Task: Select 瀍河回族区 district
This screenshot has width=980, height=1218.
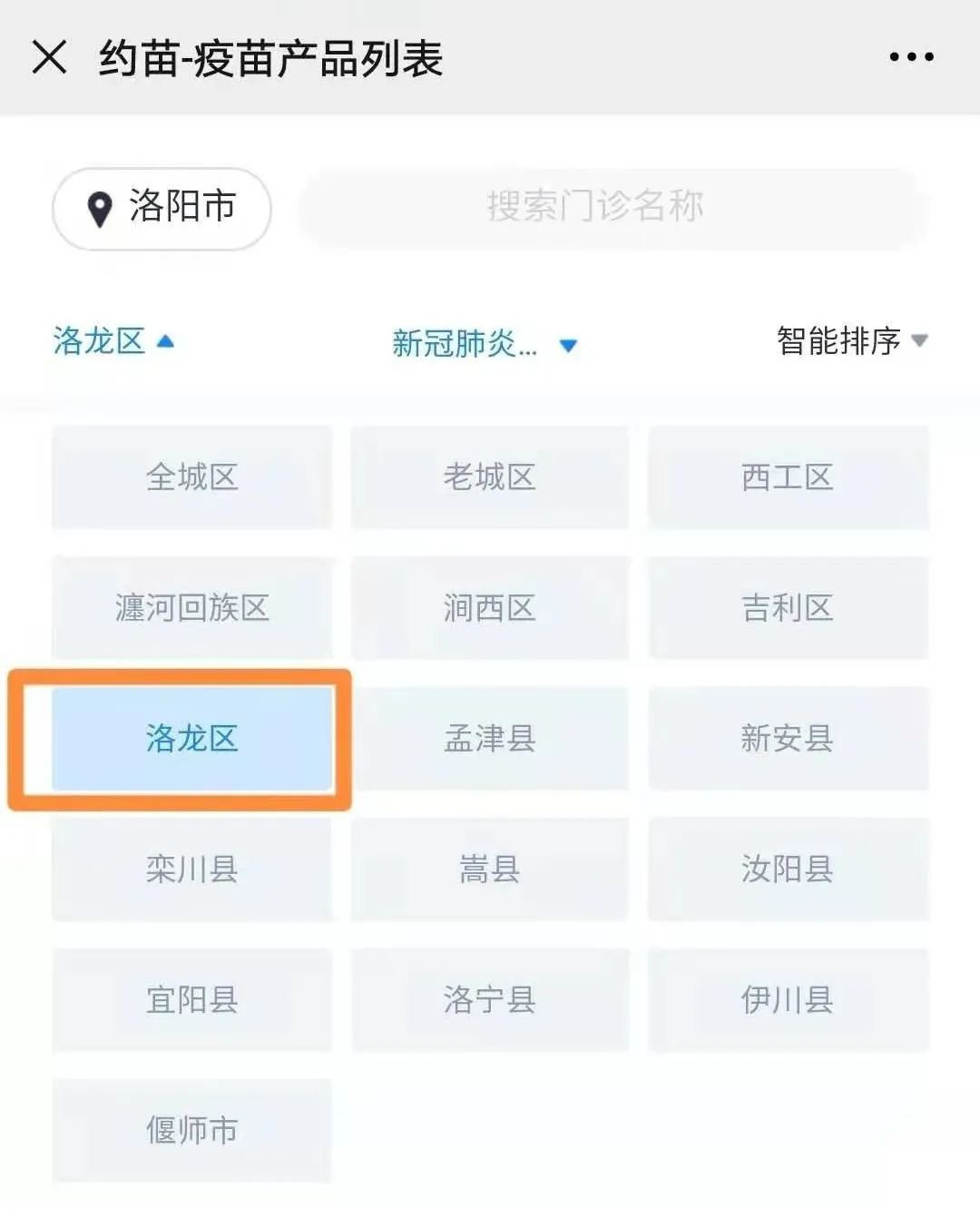Action: pyautogui.click(x=191, y=608)
